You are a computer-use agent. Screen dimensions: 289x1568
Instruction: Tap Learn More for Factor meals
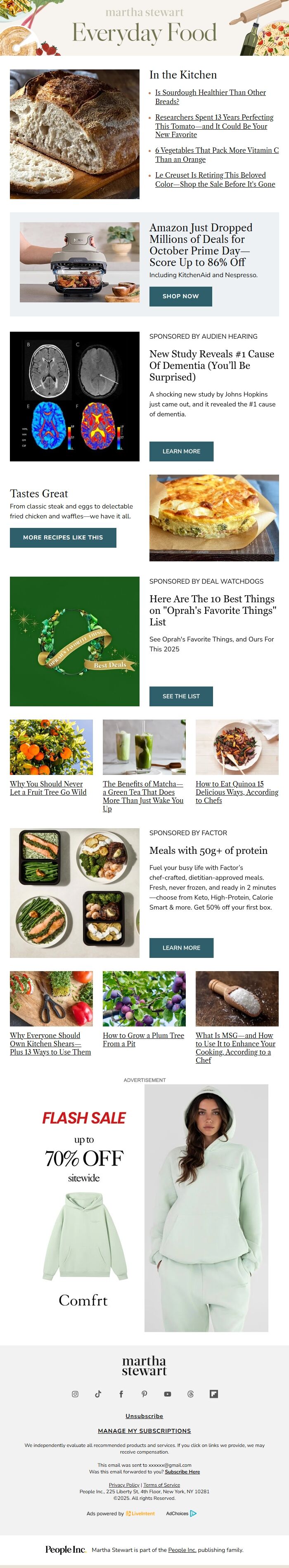(181, 947)
